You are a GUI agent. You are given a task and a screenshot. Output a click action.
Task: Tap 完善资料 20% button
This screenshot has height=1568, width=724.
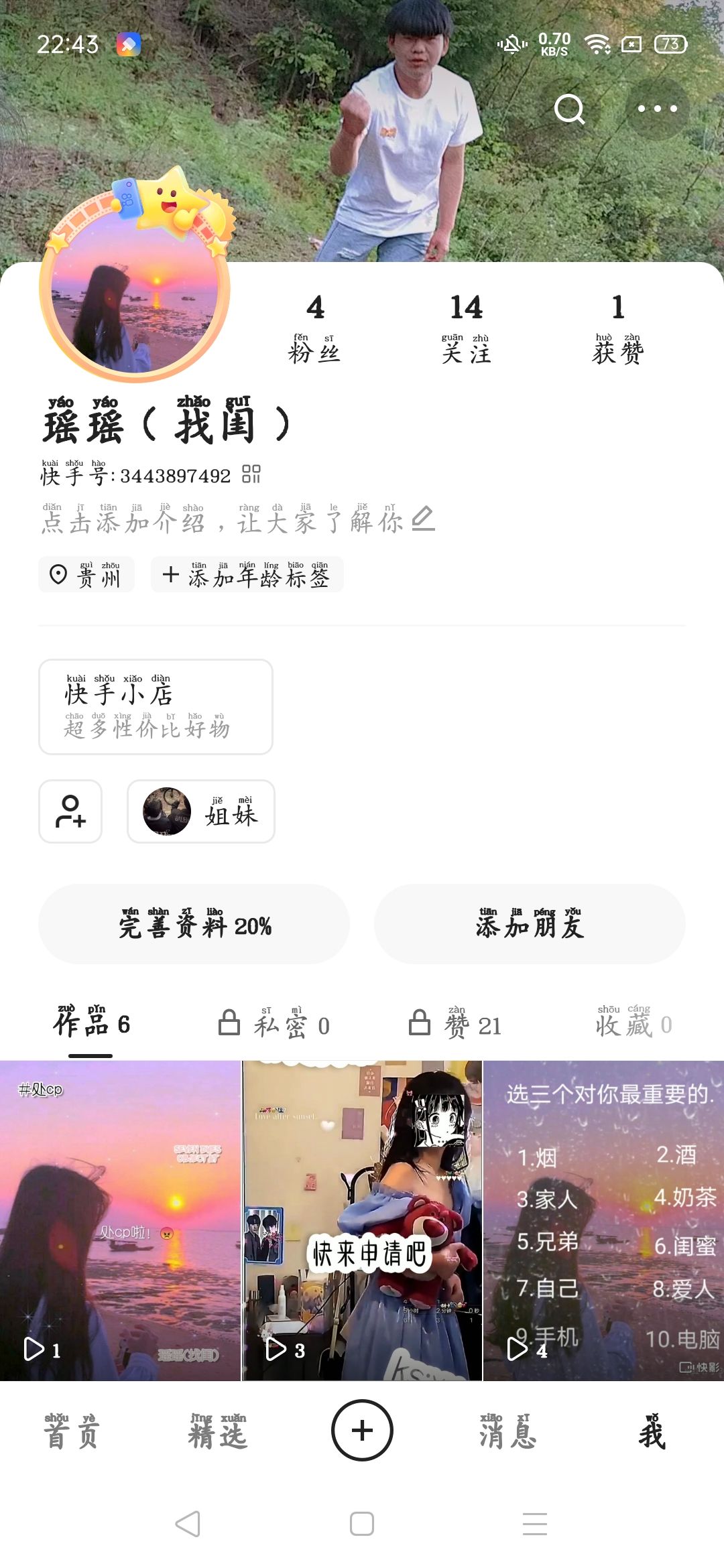point(194,924)
